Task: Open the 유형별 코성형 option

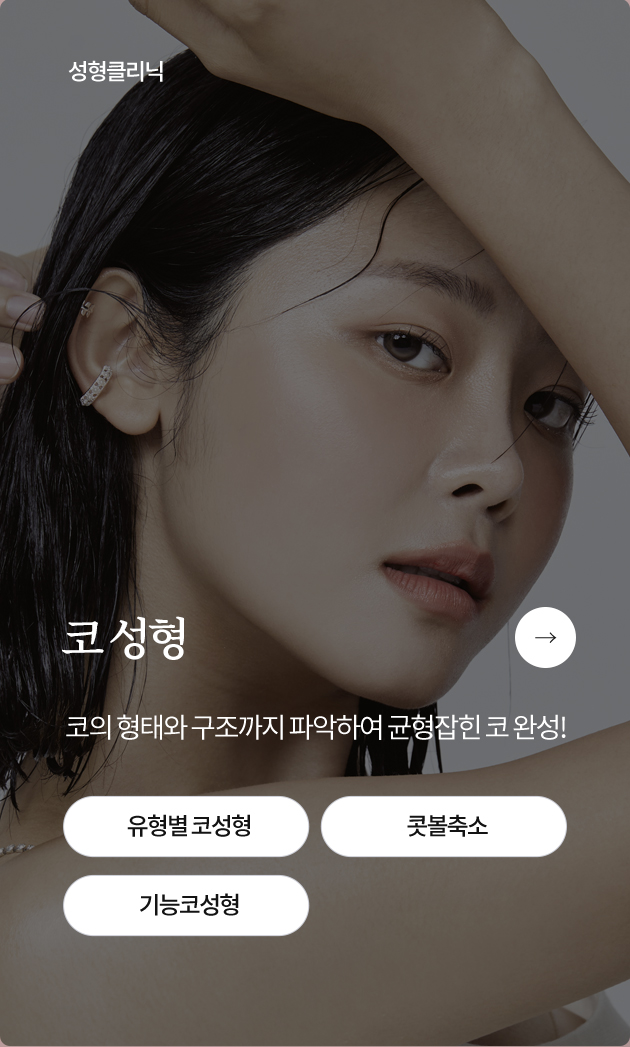Action: tap(186, 826)
